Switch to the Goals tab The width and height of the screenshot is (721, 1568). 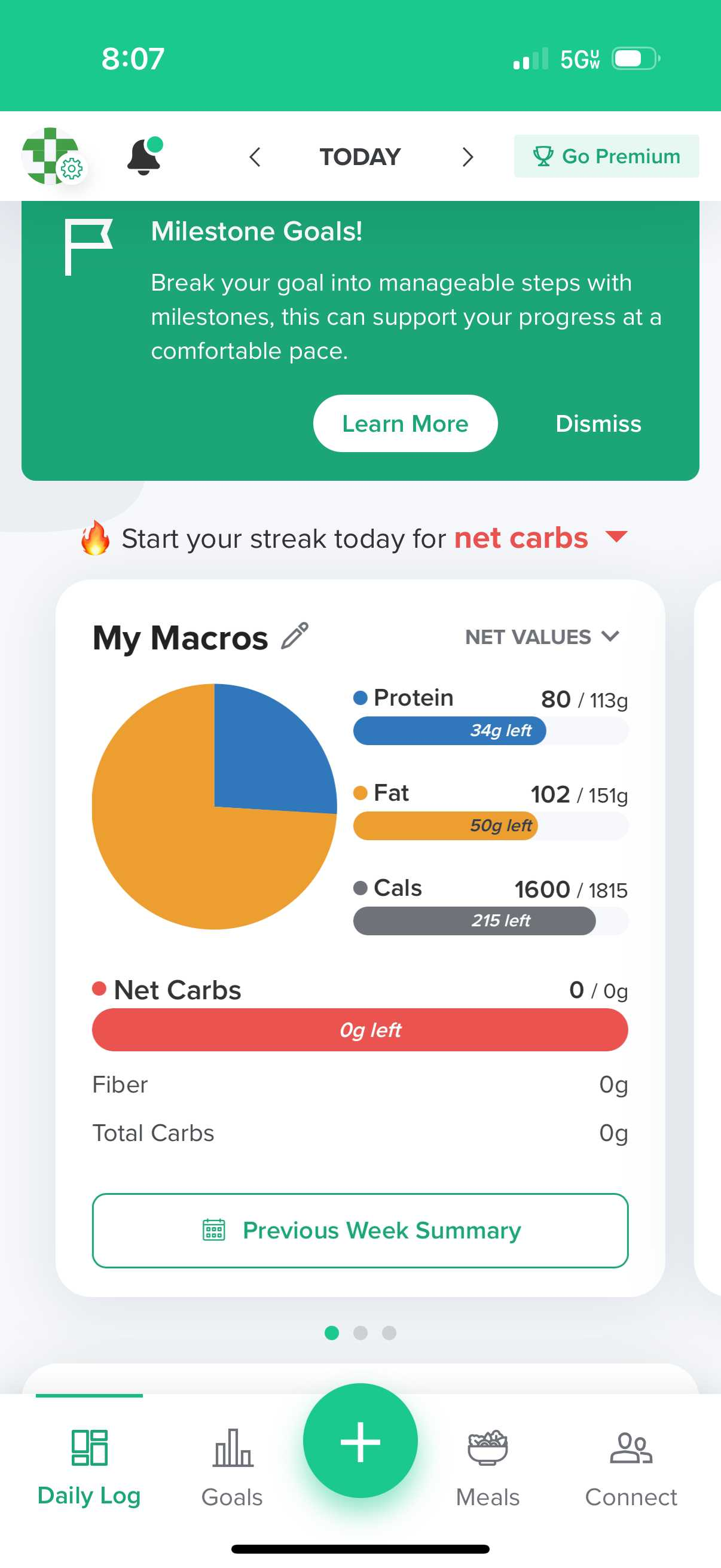click(233, 1468)
